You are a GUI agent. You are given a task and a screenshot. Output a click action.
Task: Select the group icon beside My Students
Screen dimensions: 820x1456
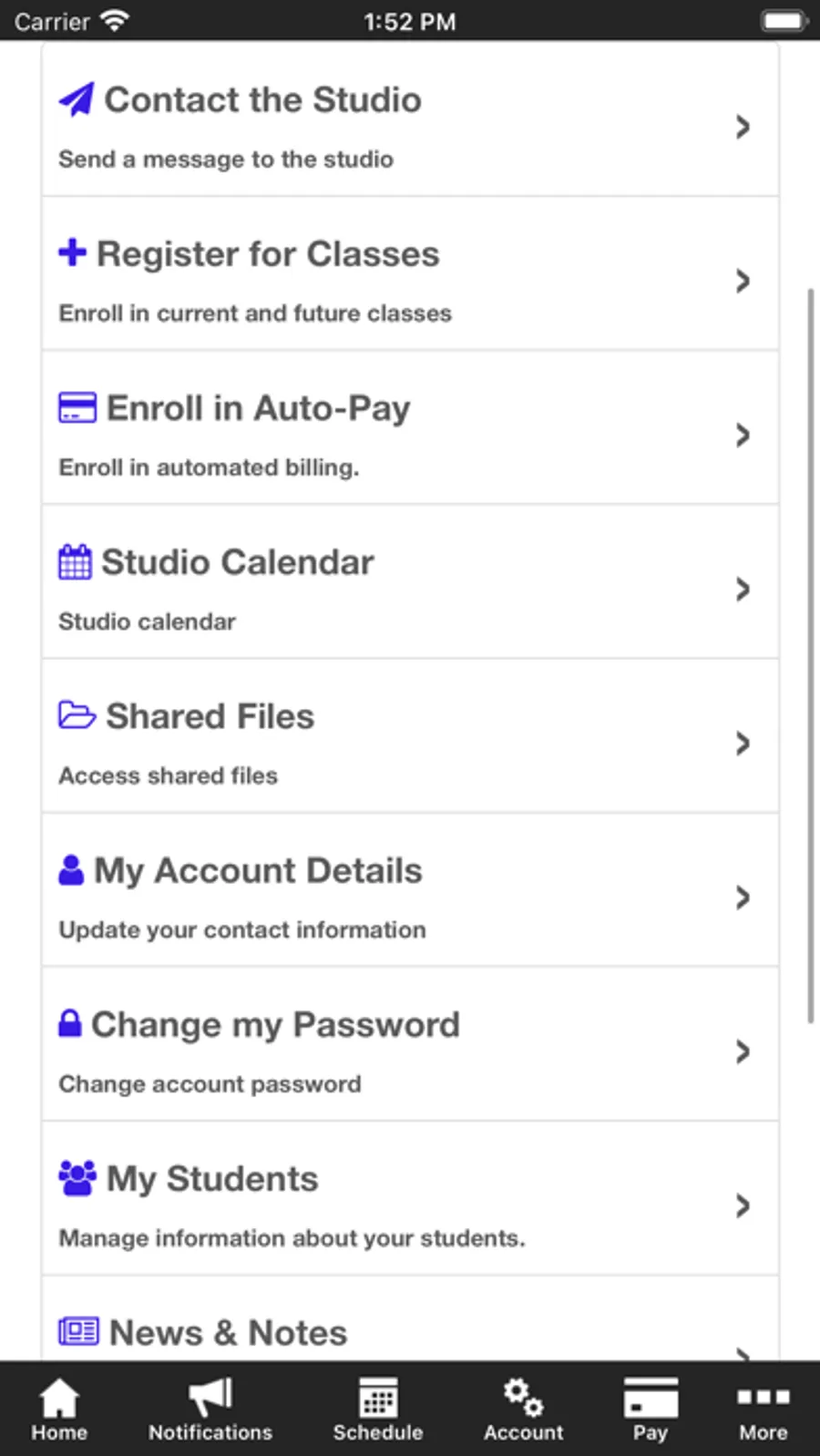77,1177
